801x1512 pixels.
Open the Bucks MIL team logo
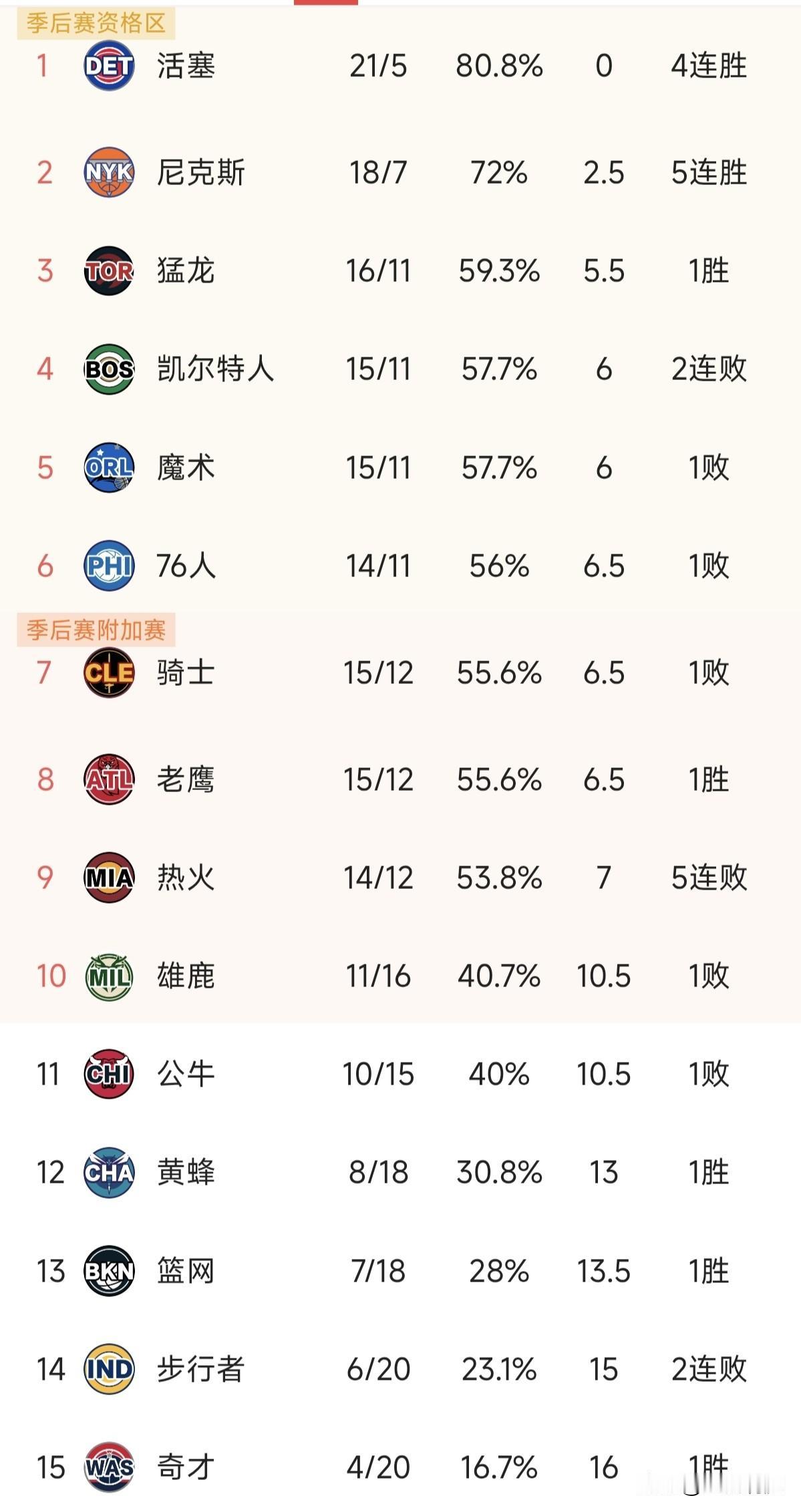pos(108,976)
